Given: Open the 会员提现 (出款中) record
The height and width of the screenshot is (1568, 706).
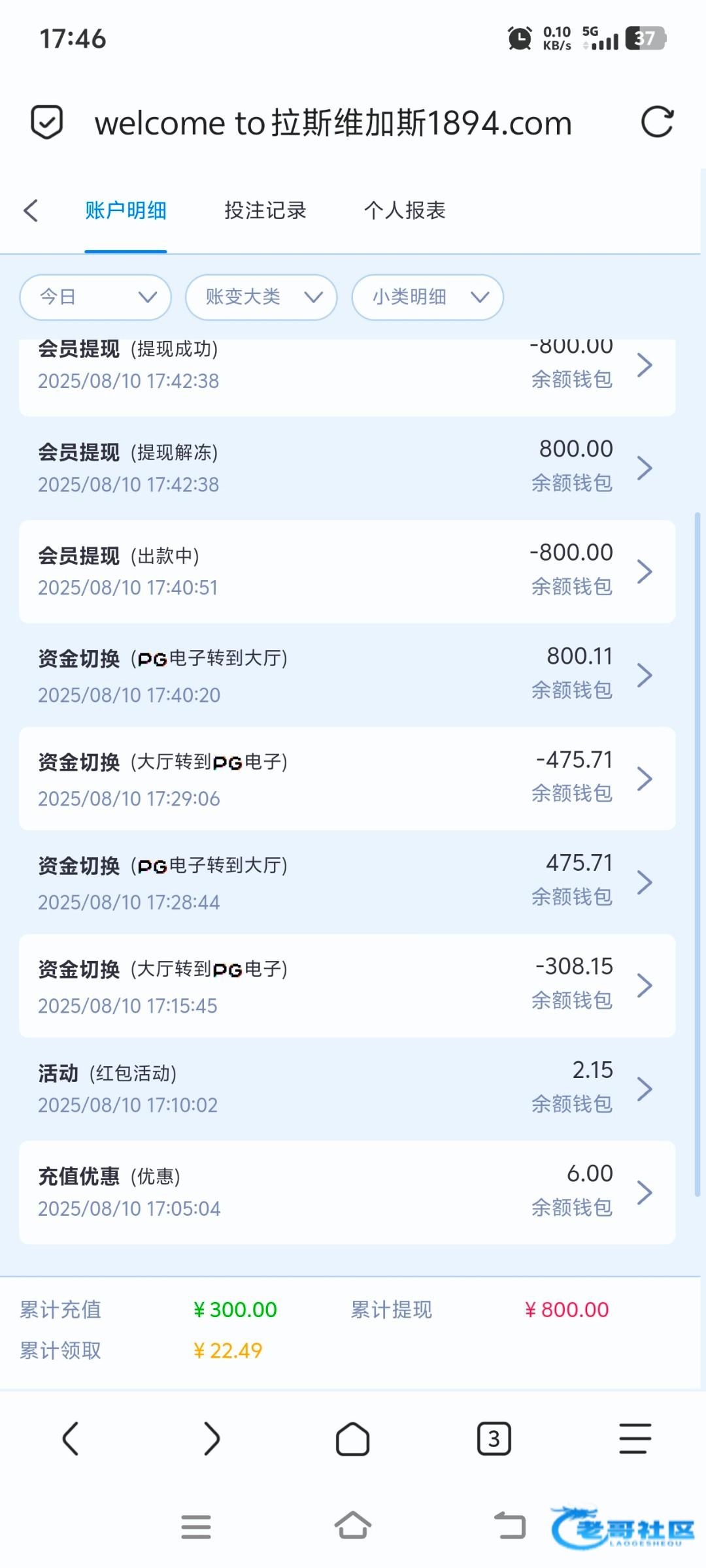Looking at the screenshot, I should [347, 572].
